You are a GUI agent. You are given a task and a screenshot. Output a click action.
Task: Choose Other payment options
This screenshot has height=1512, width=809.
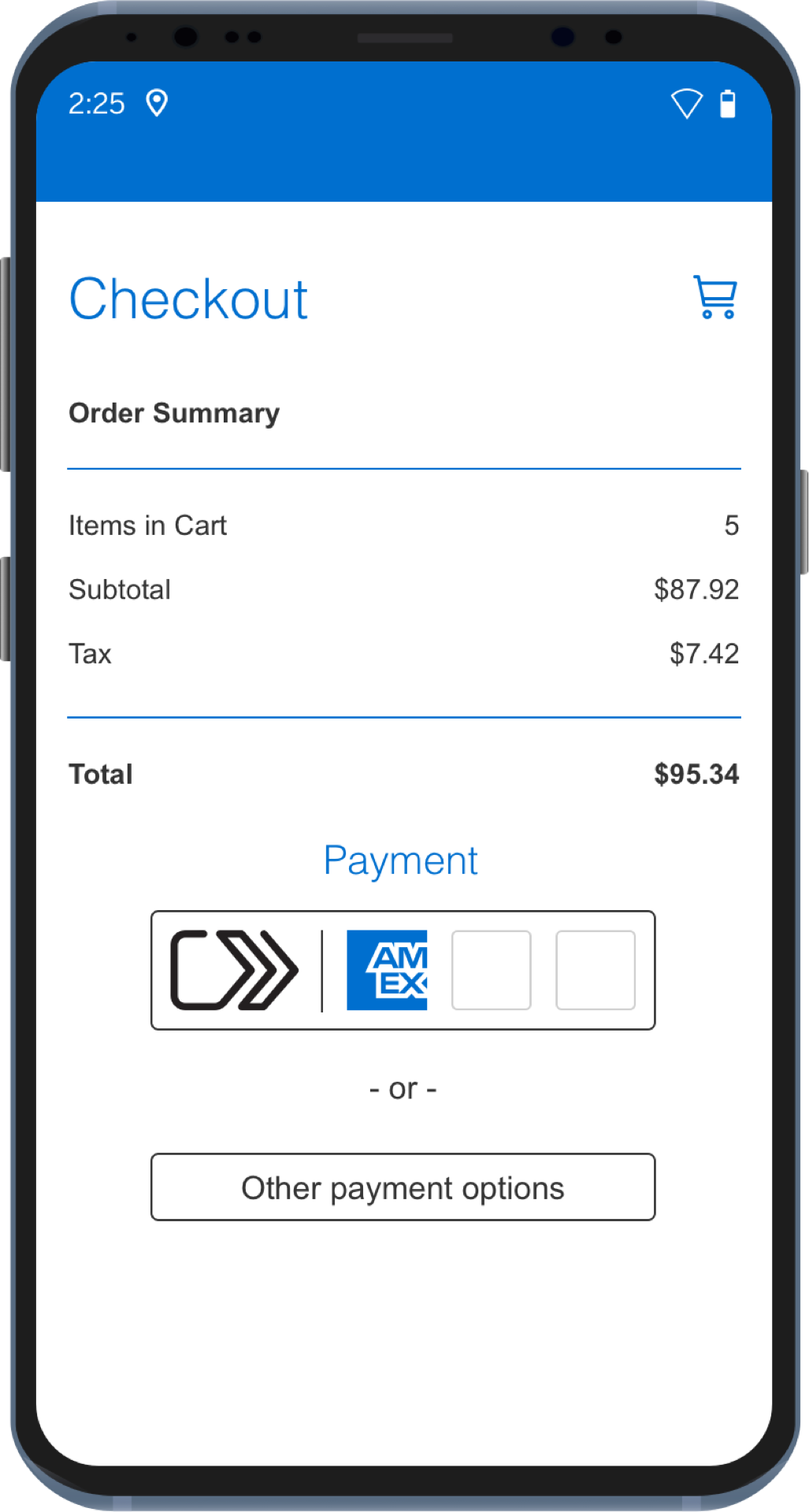403,1187
